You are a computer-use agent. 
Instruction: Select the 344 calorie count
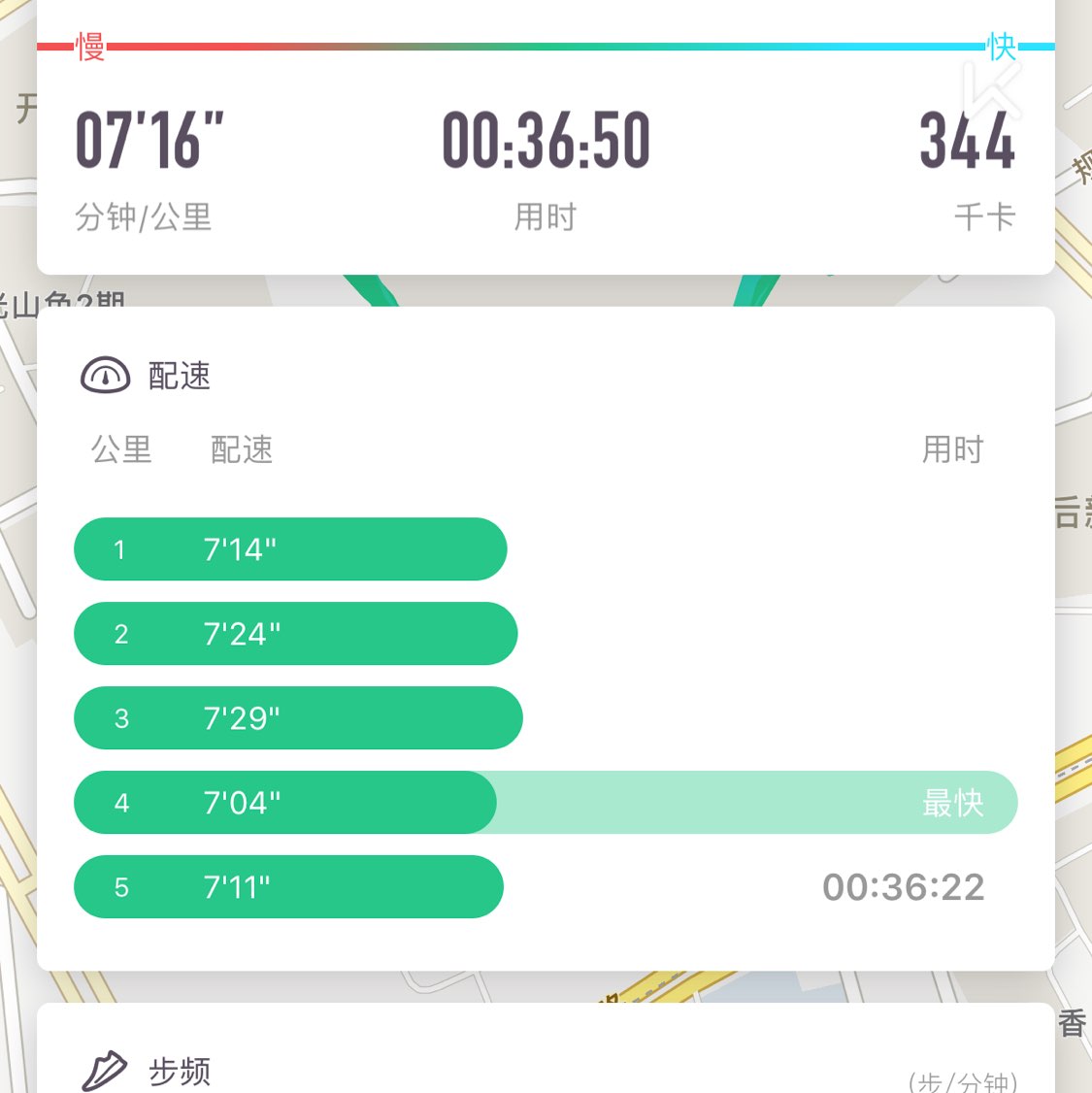971,141
